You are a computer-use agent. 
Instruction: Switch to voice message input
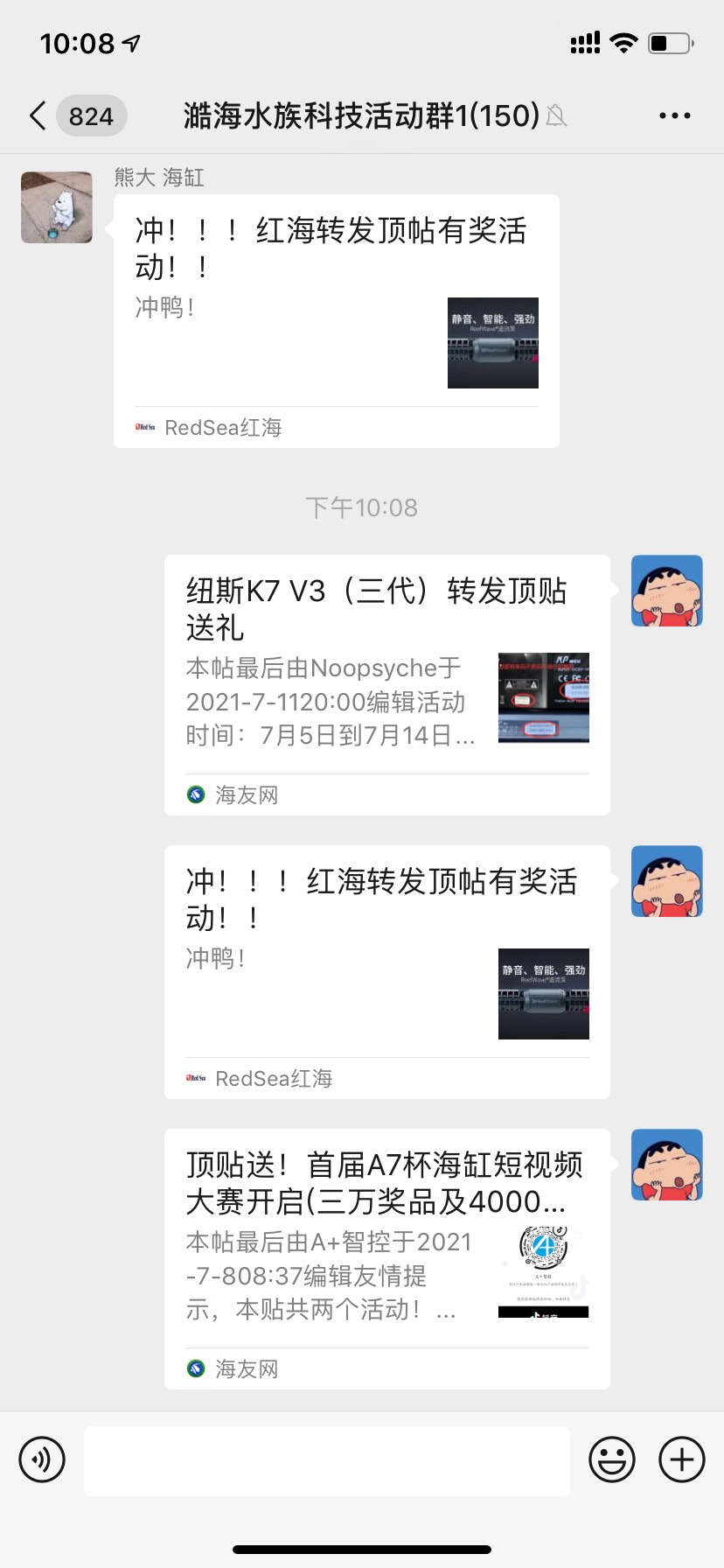tap(42, 1459)
